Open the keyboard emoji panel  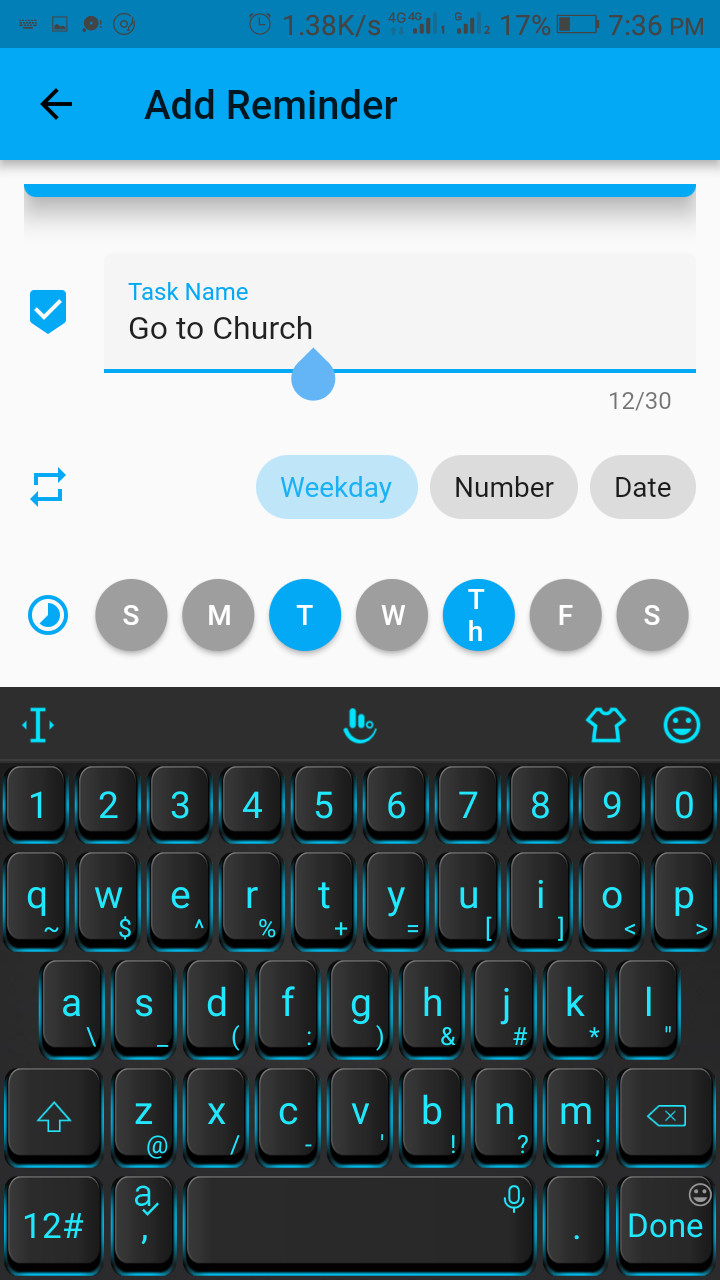682,725
